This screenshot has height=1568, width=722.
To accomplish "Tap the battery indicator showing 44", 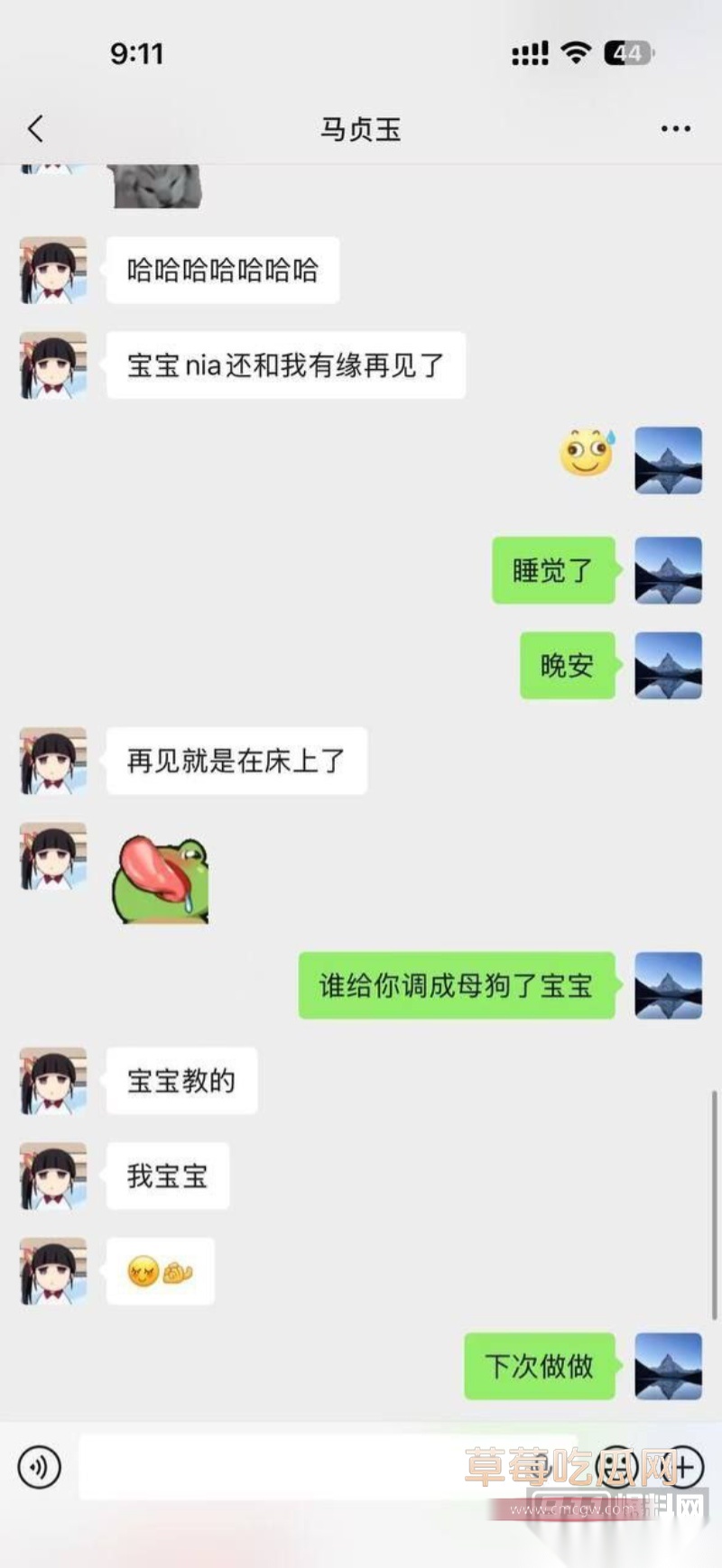I will (625, 53).
